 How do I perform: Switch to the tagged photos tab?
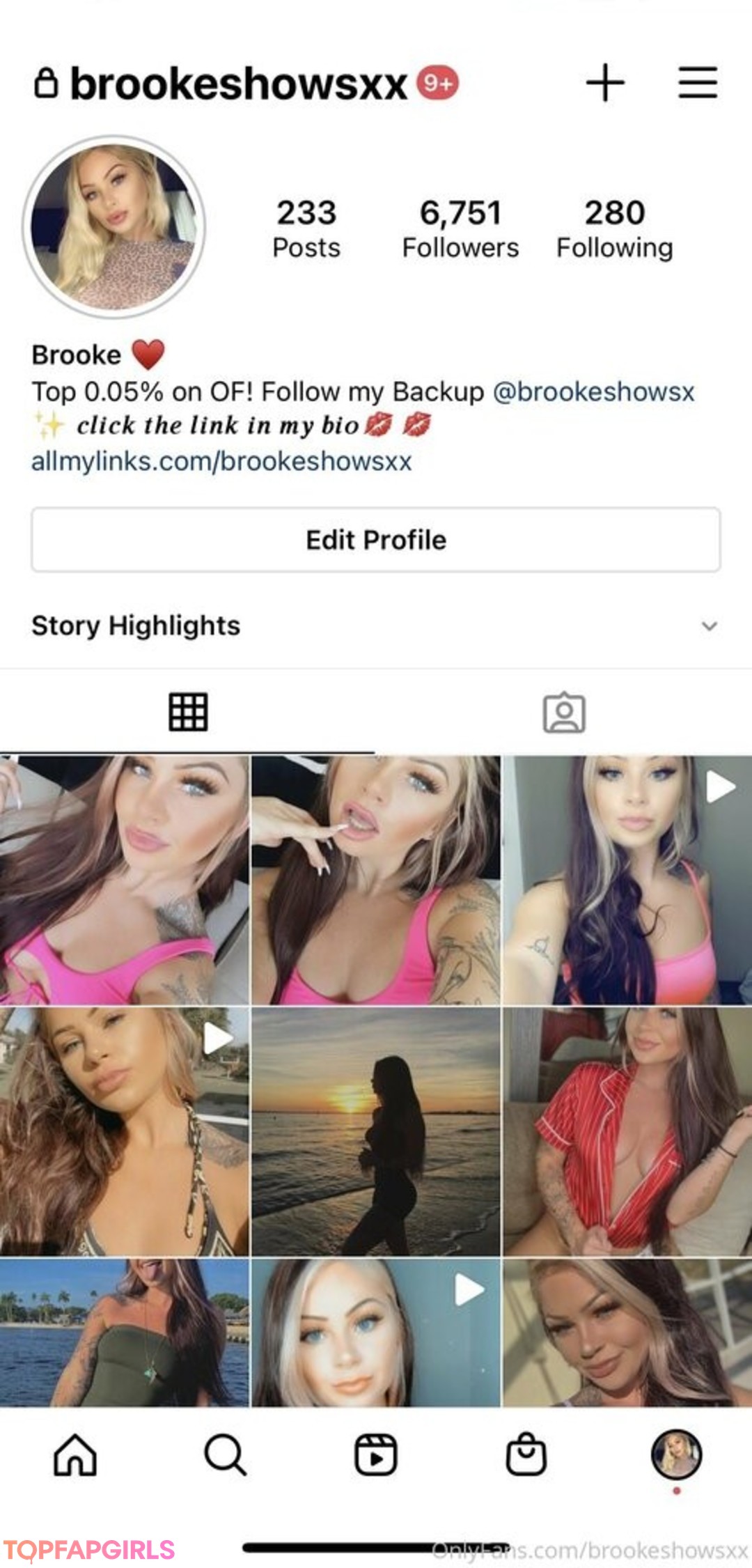pos(564,712)
